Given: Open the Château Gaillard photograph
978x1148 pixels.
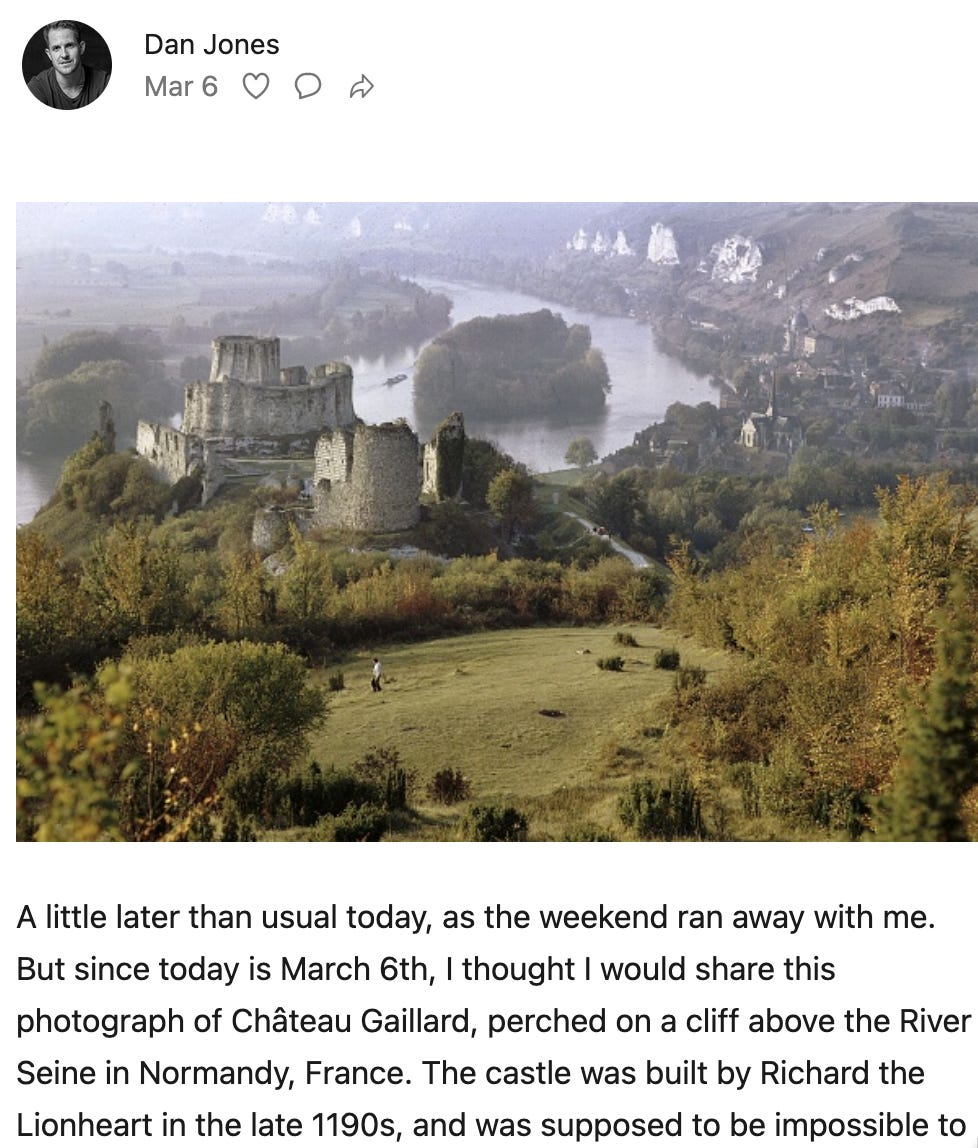Looking at the screenshot, I should [496, 521].
